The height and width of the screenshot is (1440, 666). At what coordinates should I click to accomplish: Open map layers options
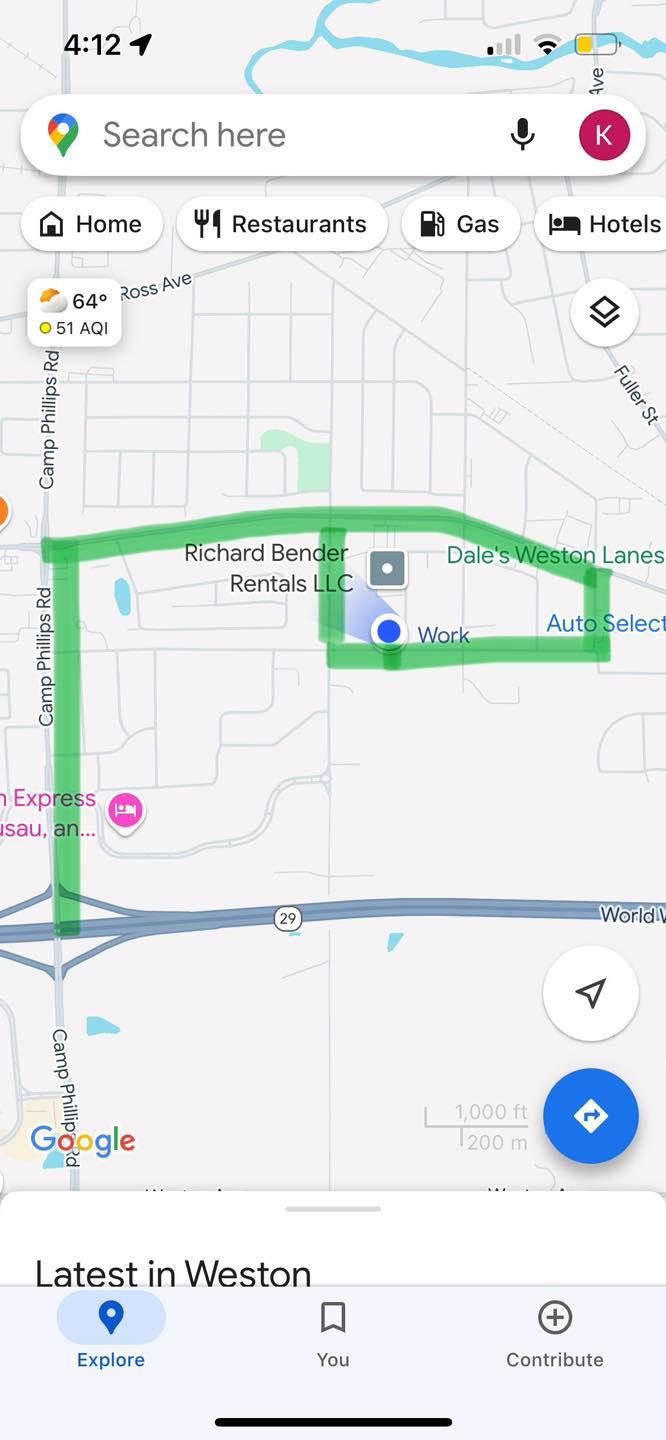click(604, 313)
